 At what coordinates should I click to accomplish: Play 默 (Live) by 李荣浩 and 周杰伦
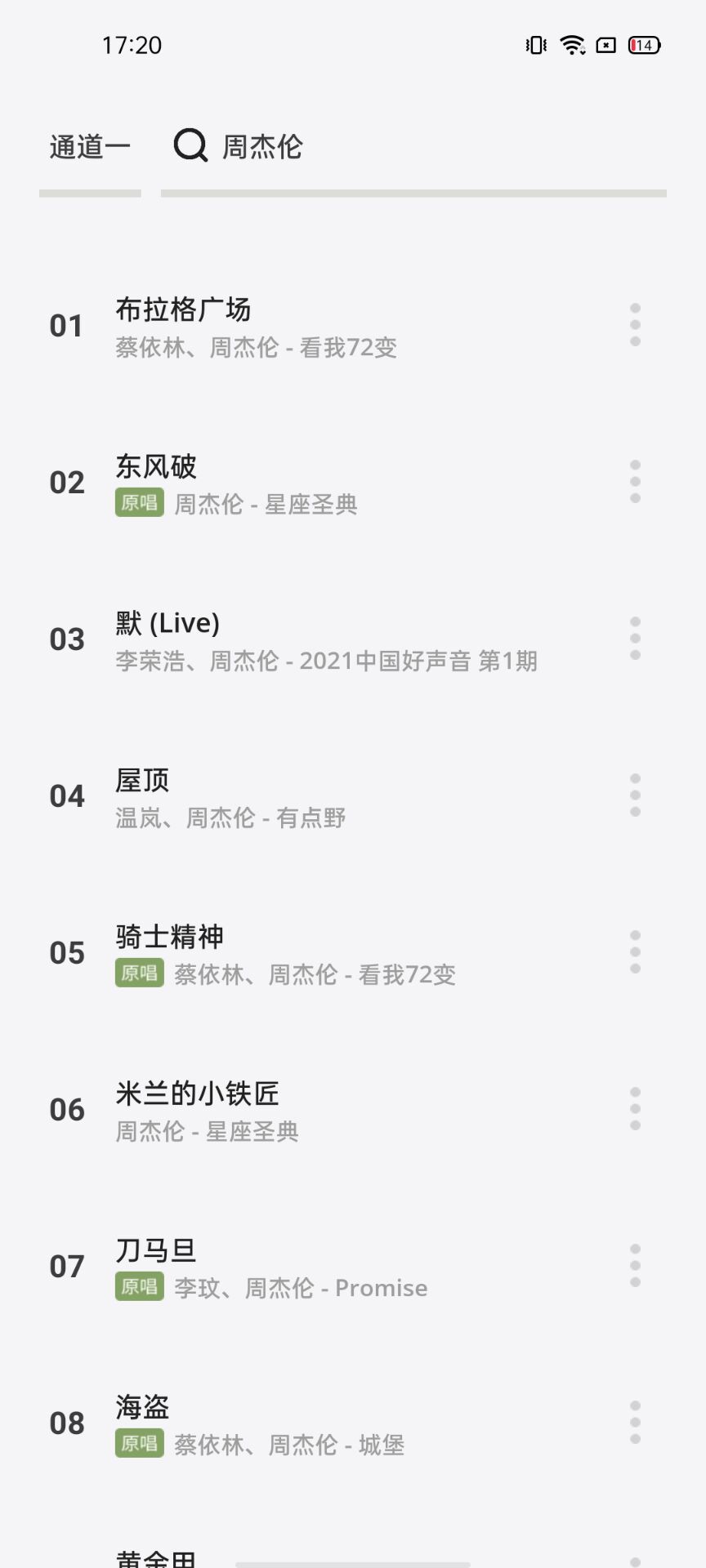[327, 639]
